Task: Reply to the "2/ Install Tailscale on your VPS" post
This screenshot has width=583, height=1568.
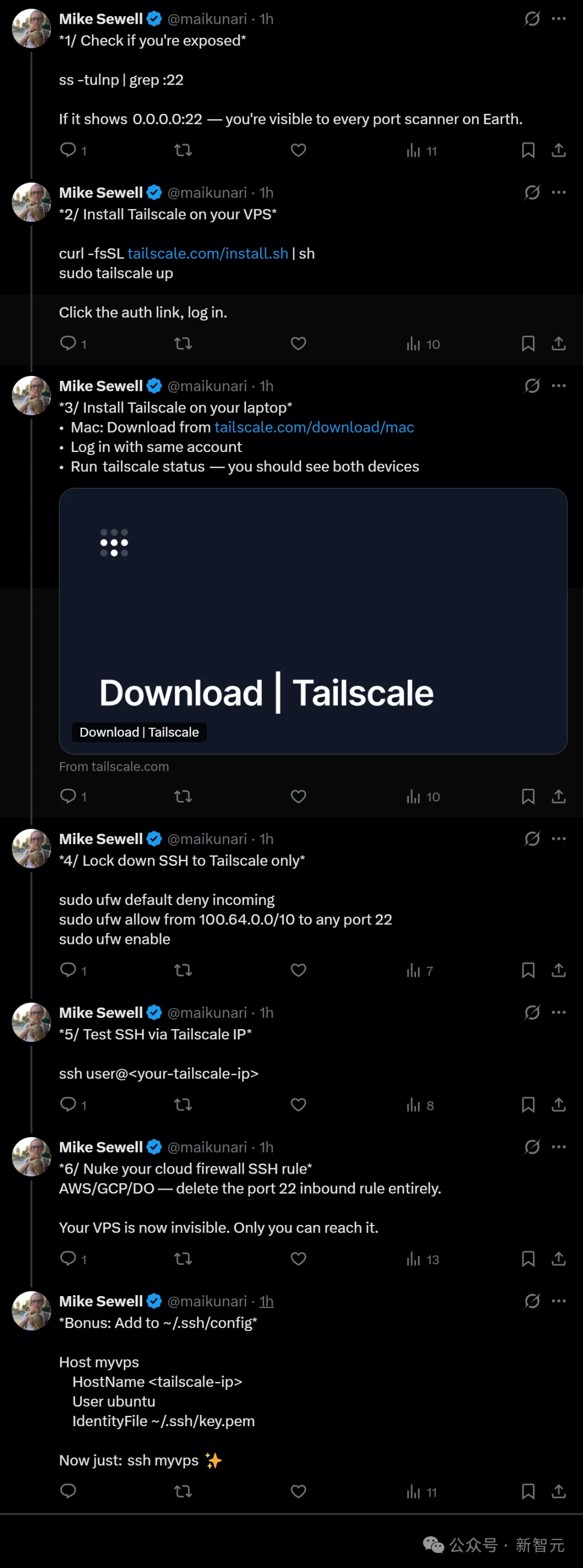Action: [68, 343]
